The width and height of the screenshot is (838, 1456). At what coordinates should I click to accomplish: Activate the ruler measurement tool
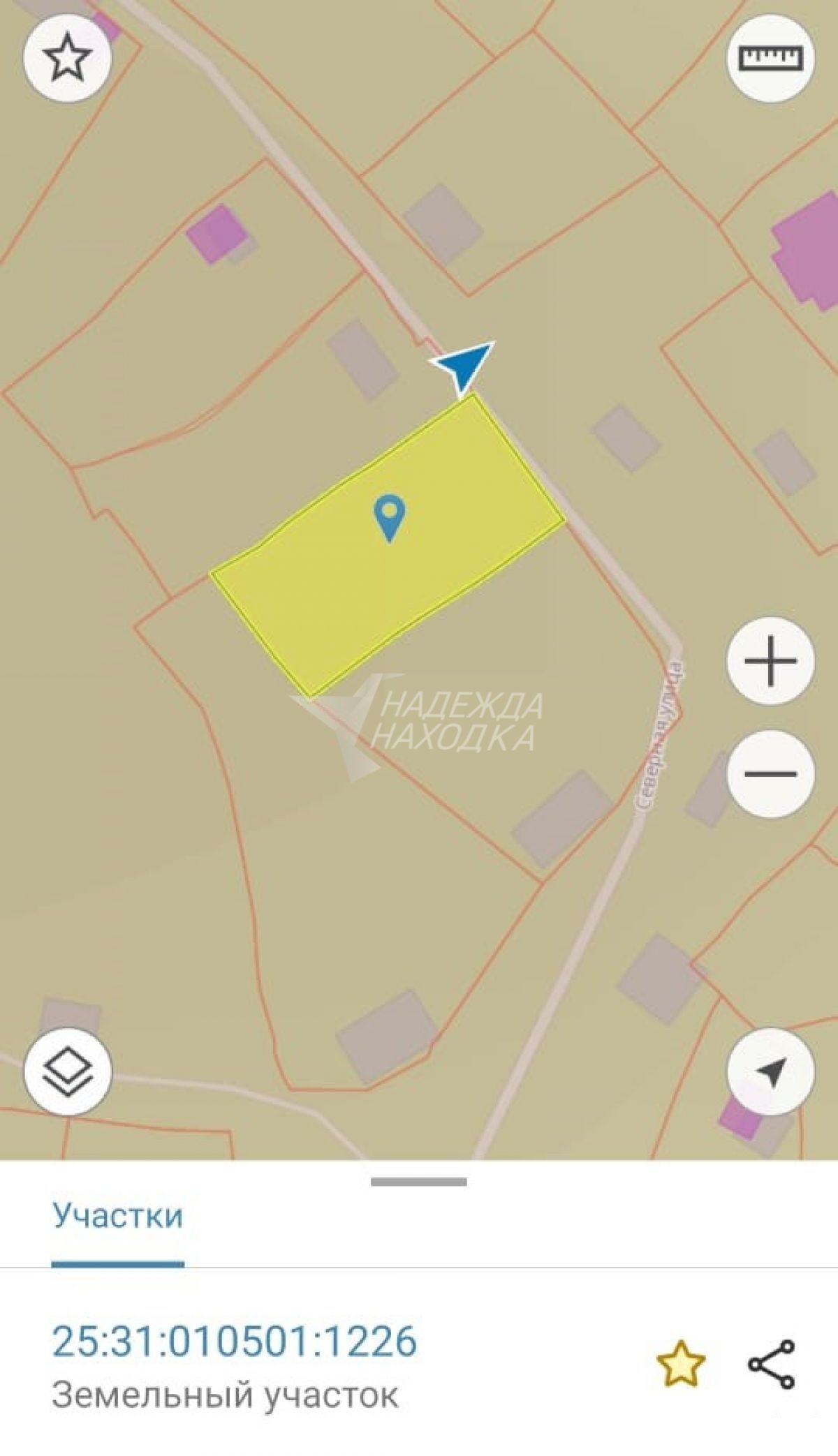(770, 59)
